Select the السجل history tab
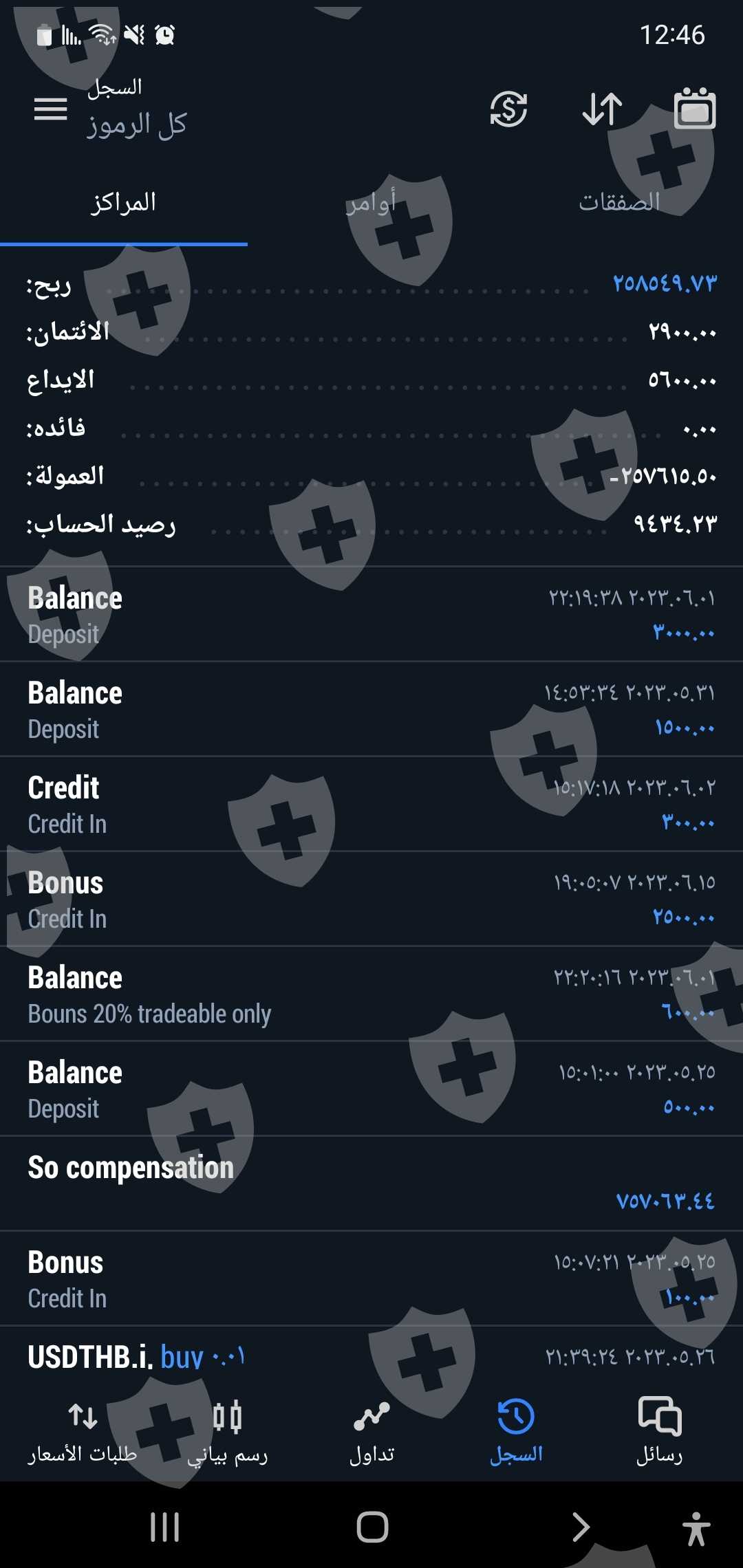The height and width of the screenshot is (1568, 743). 516,1432
